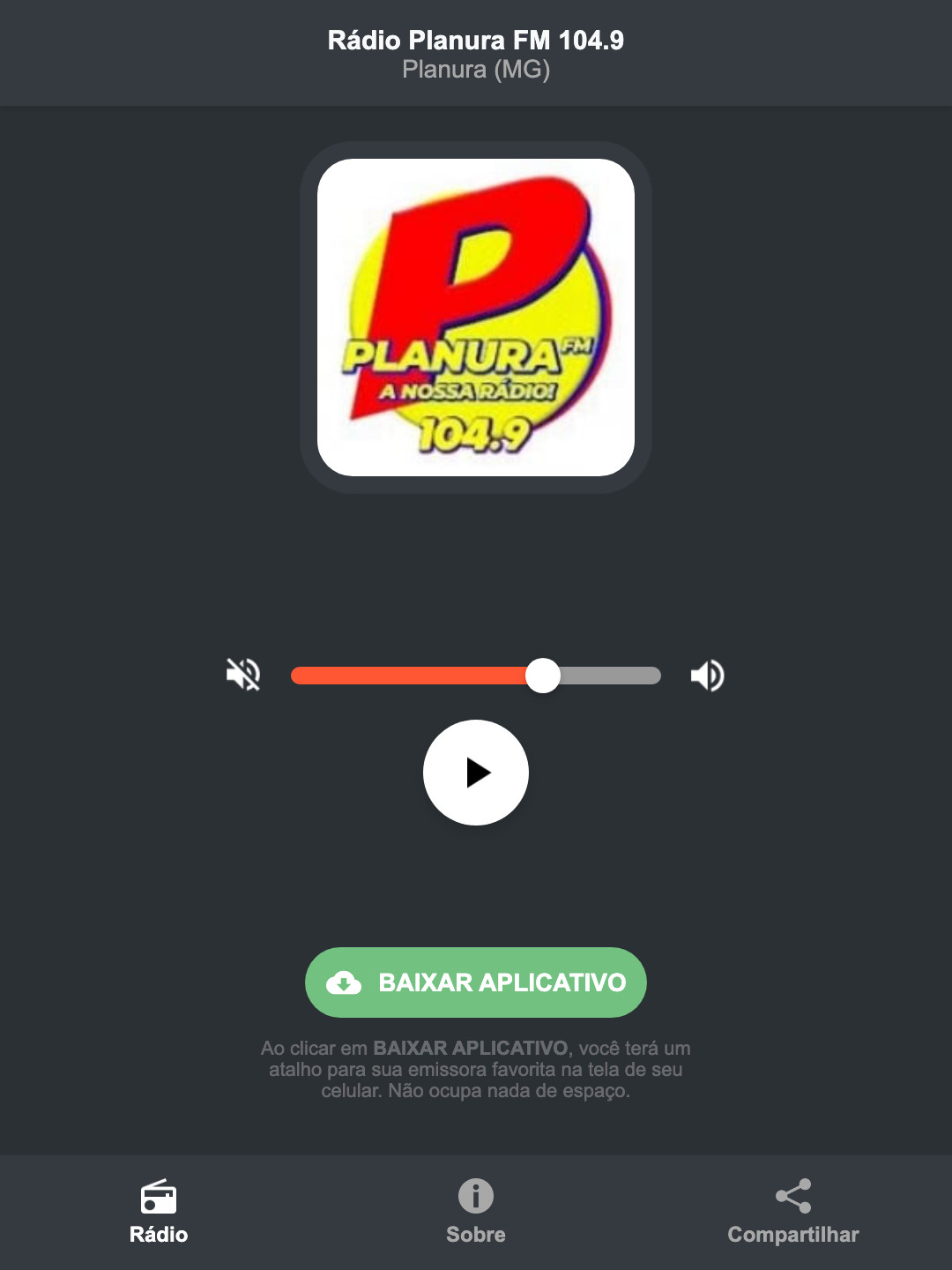The height and width of the screenshot is (1270, 952).
Task: Start playback with the play button
Action: click(475, 773)
